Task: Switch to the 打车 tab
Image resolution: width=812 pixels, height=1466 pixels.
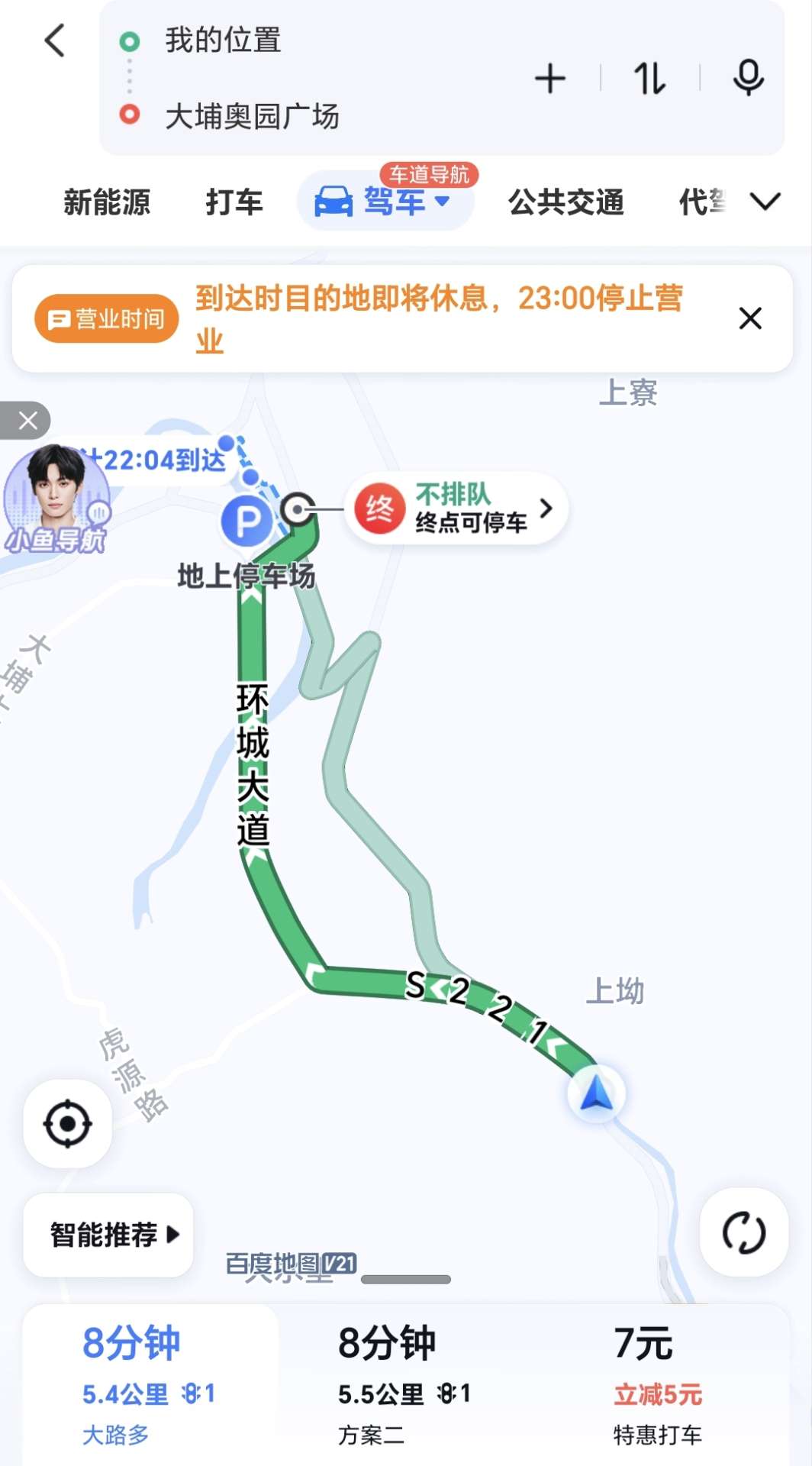Action: [234, 202]
